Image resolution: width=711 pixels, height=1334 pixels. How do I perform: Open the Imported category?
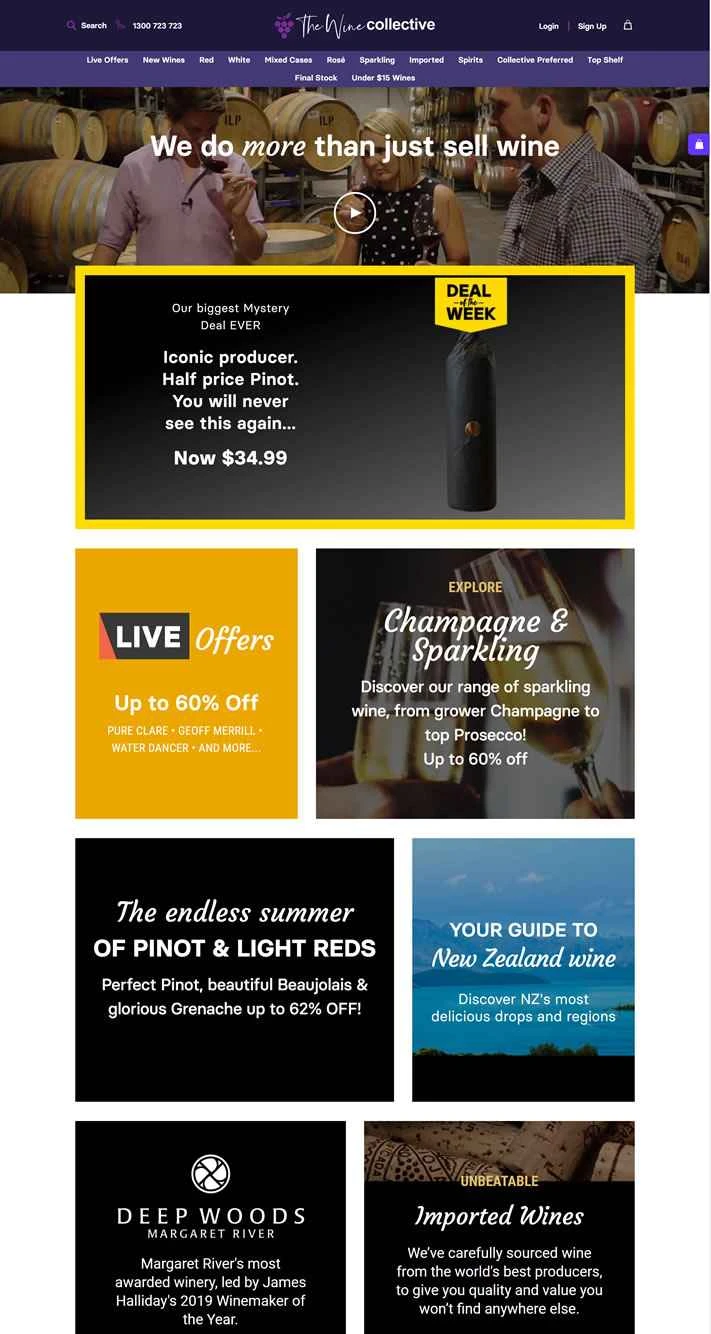[426, 60]
